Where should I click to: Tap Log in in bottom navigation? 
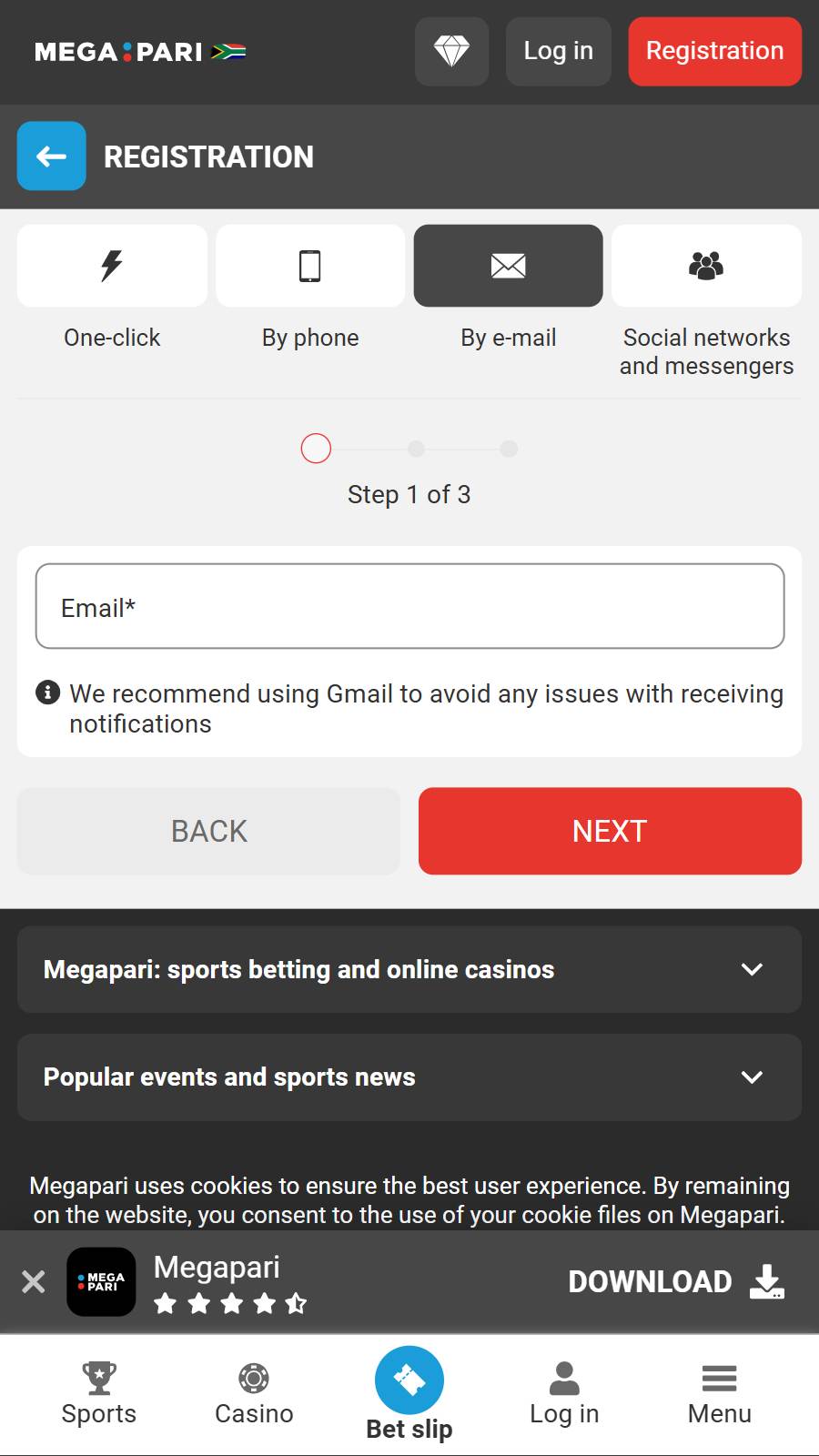(x=564, y=1394)
